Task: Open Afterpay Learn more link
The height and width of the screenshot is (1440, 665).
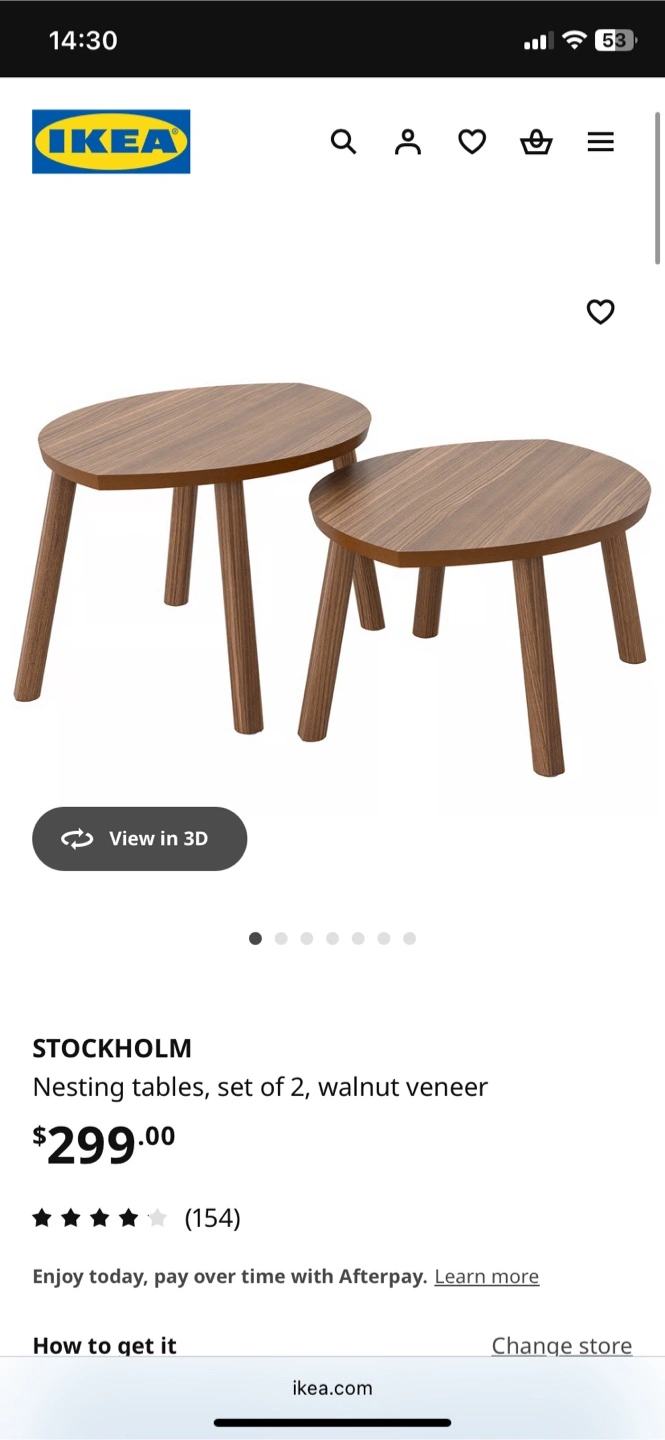Action: (486, 1276)
